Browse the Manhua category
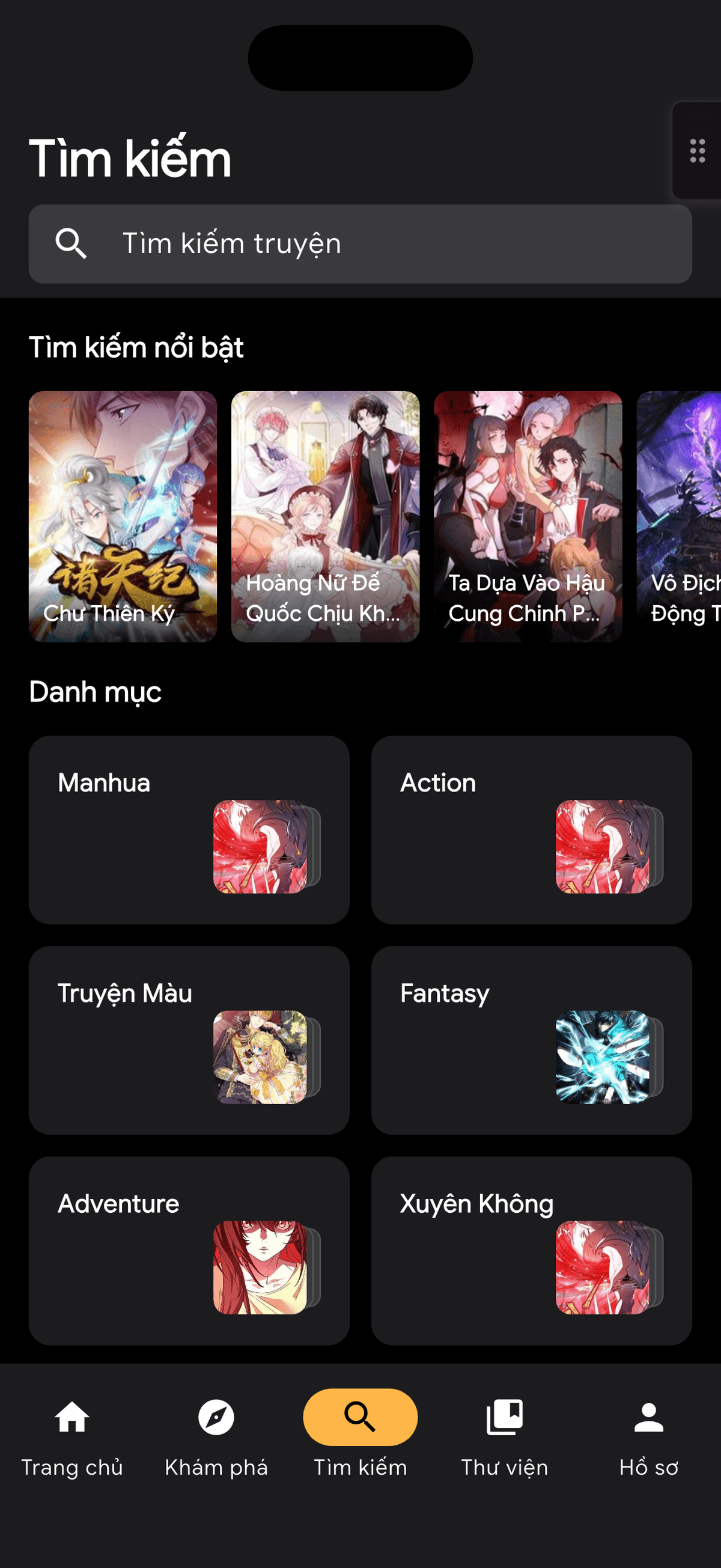 [189, 829]
